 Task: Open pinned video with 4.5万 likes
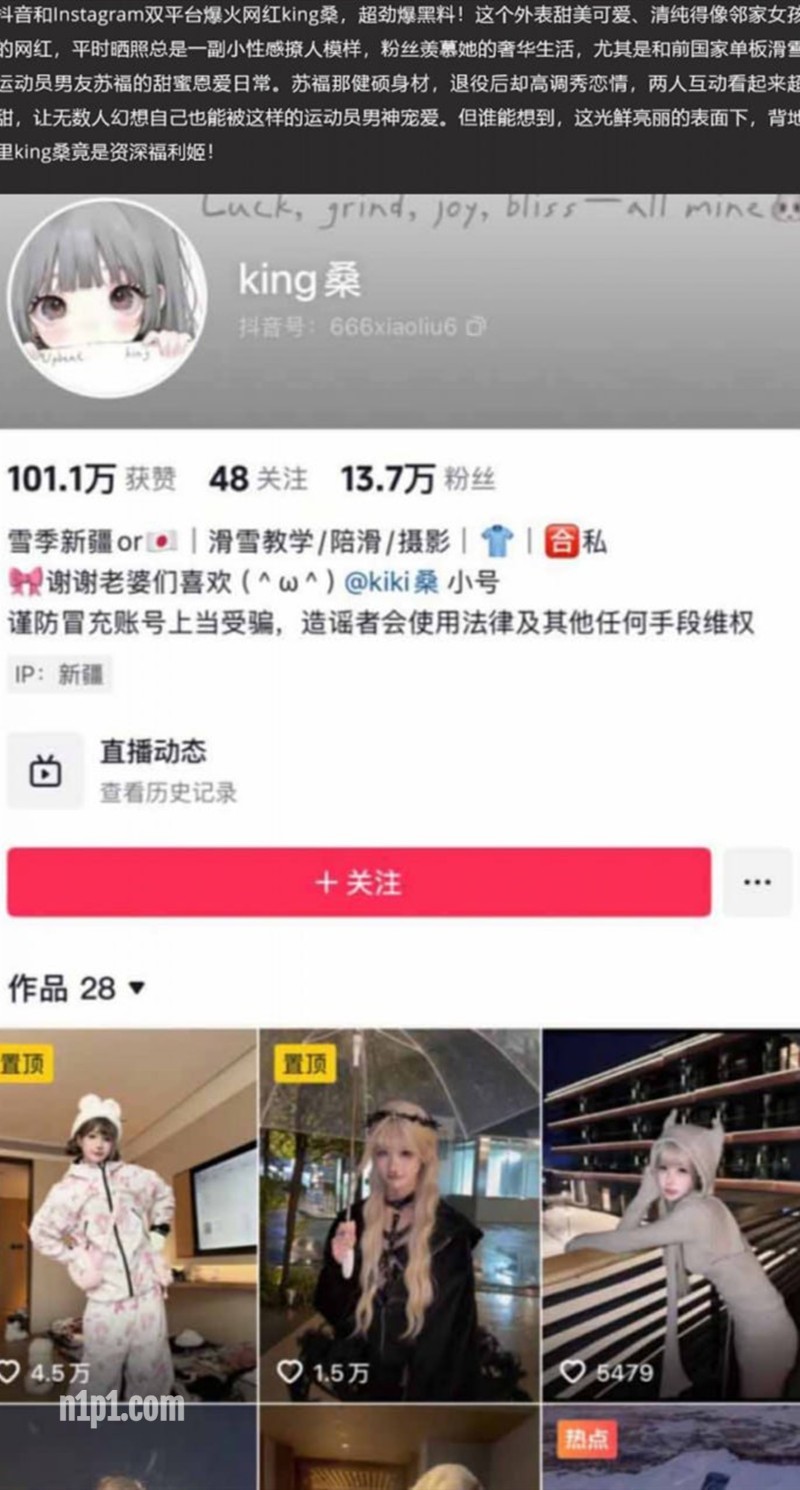tap(128, 1215)
